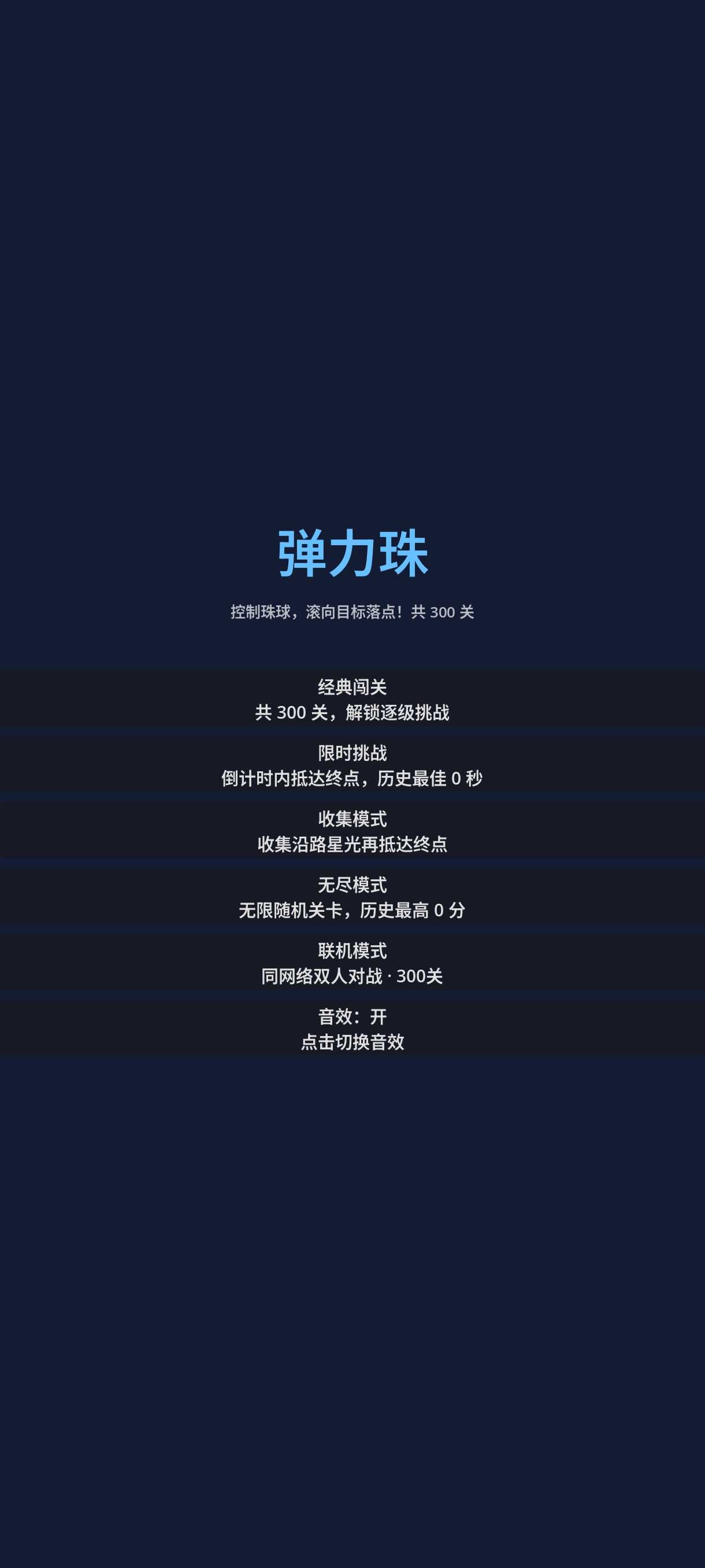
Task: Toggle the 音效 sound effects setting
Action: click(x=352, y=1028)
